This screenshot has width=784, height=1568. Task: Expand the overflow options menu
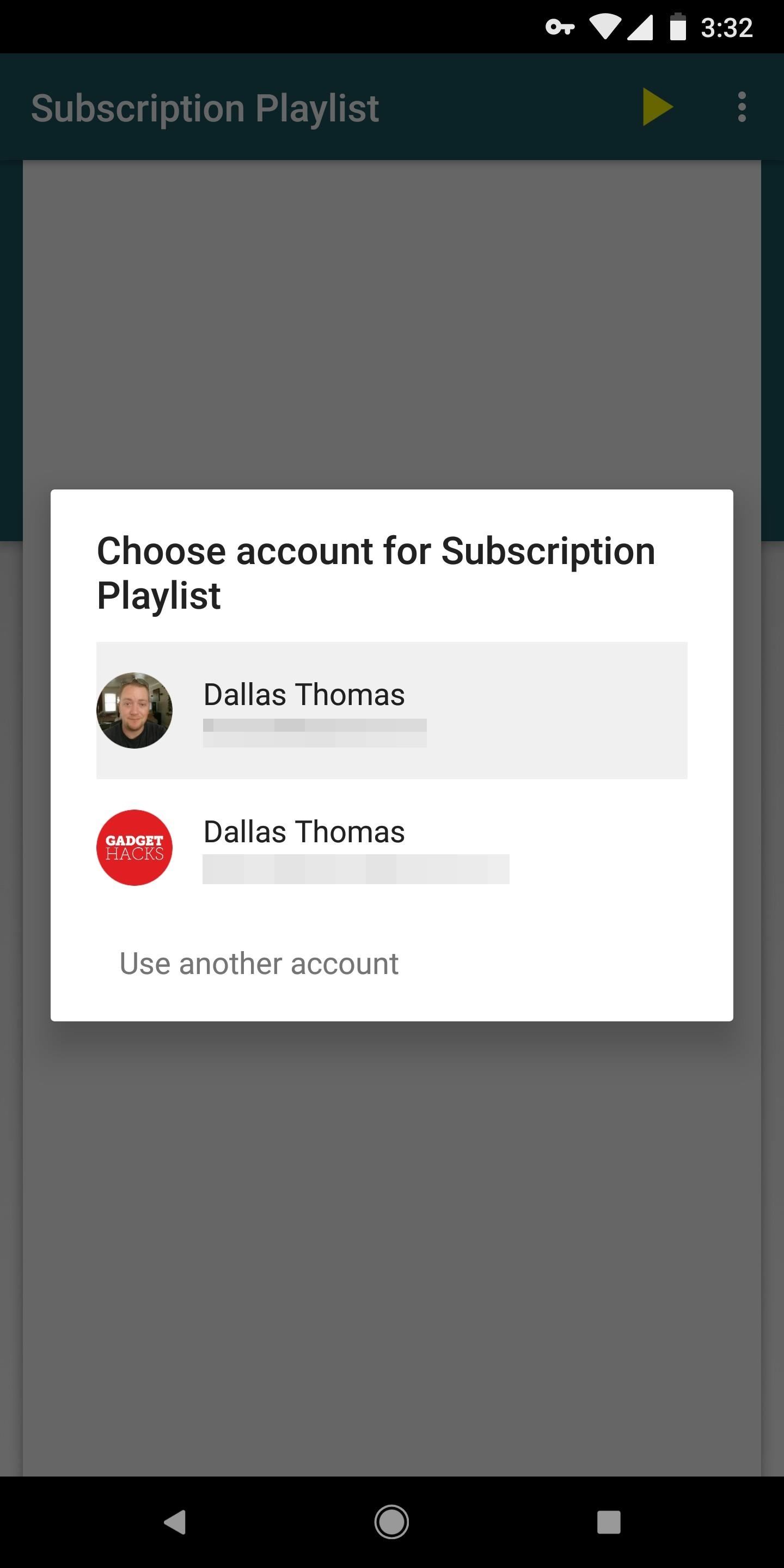742,107
